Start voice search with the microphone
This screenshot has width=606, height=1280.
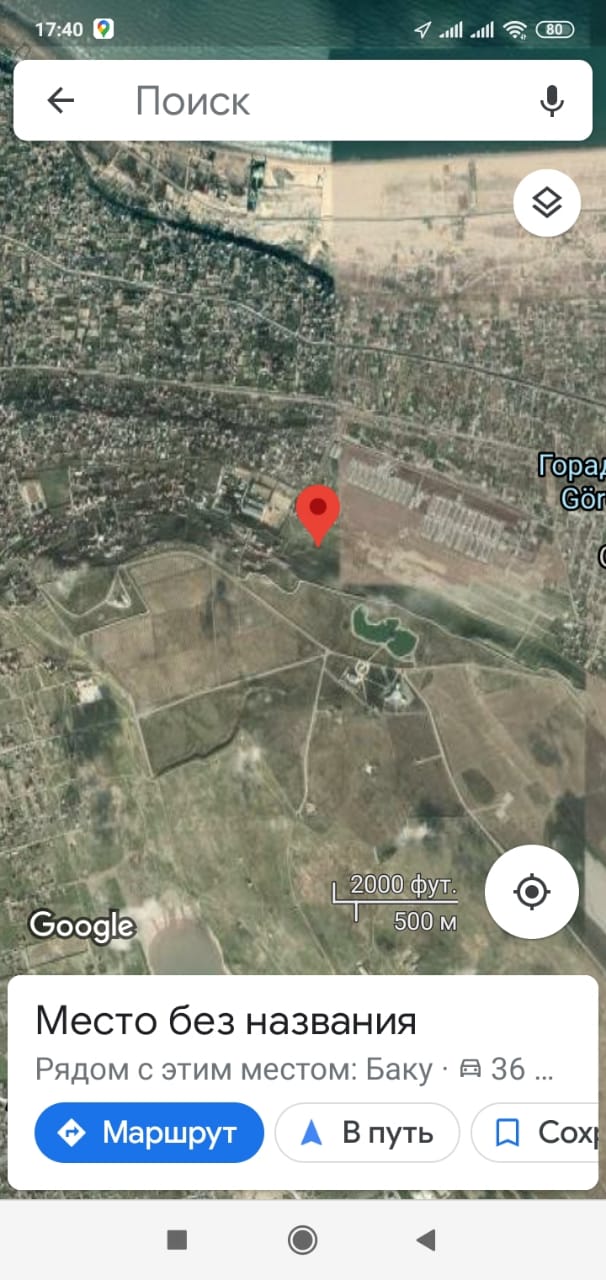[551, 100]
